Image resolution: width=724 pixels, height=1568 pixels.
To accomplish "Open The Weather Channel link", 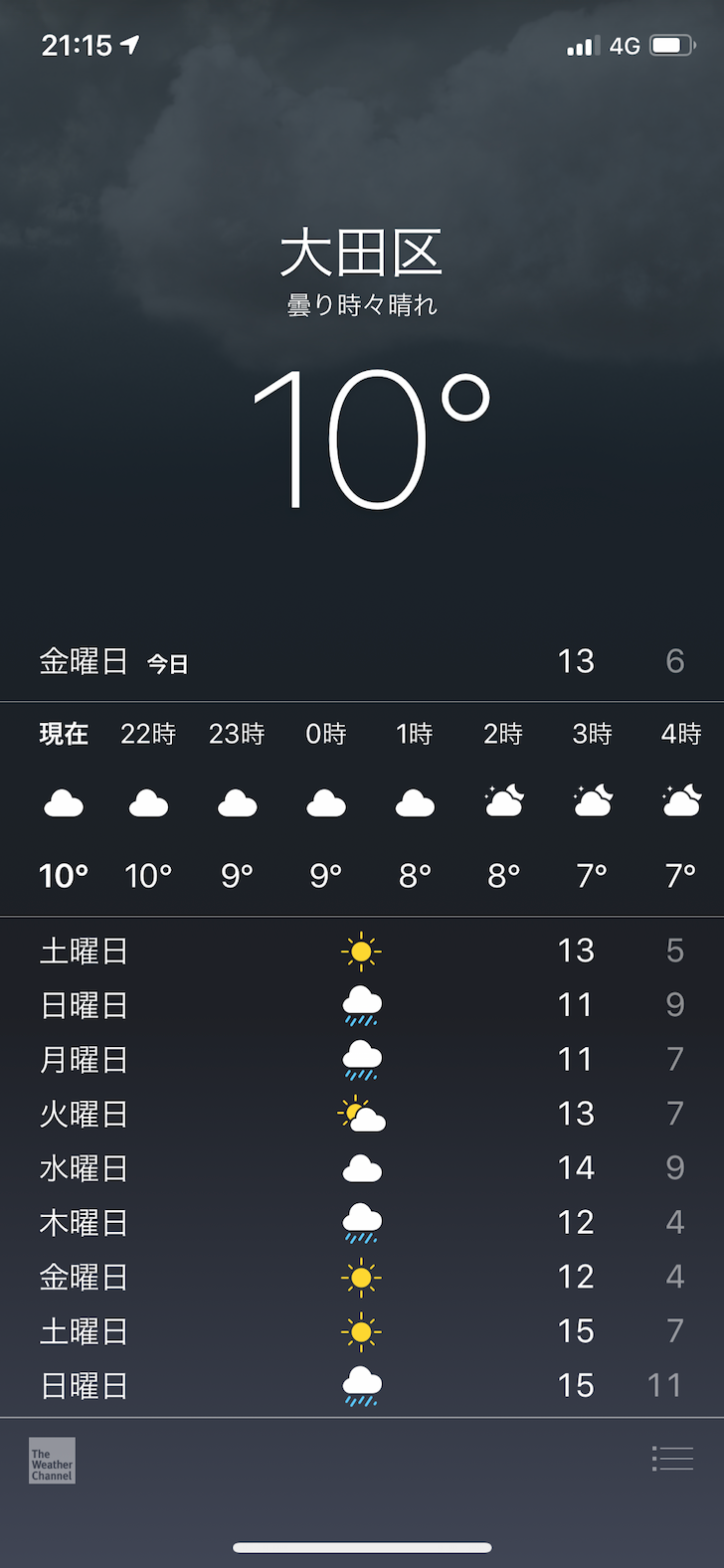I will [x=52, y=1461].
